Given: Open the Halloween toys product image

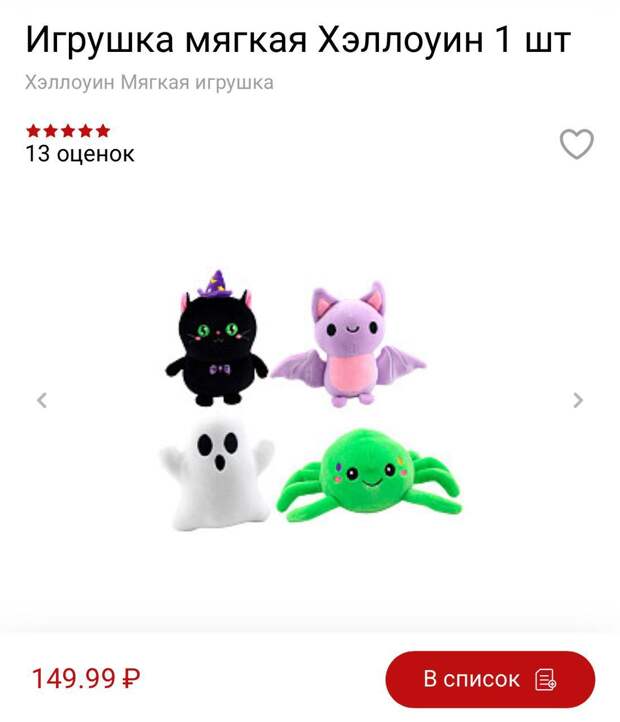Looking at the screenshot, I should point(310,400).
